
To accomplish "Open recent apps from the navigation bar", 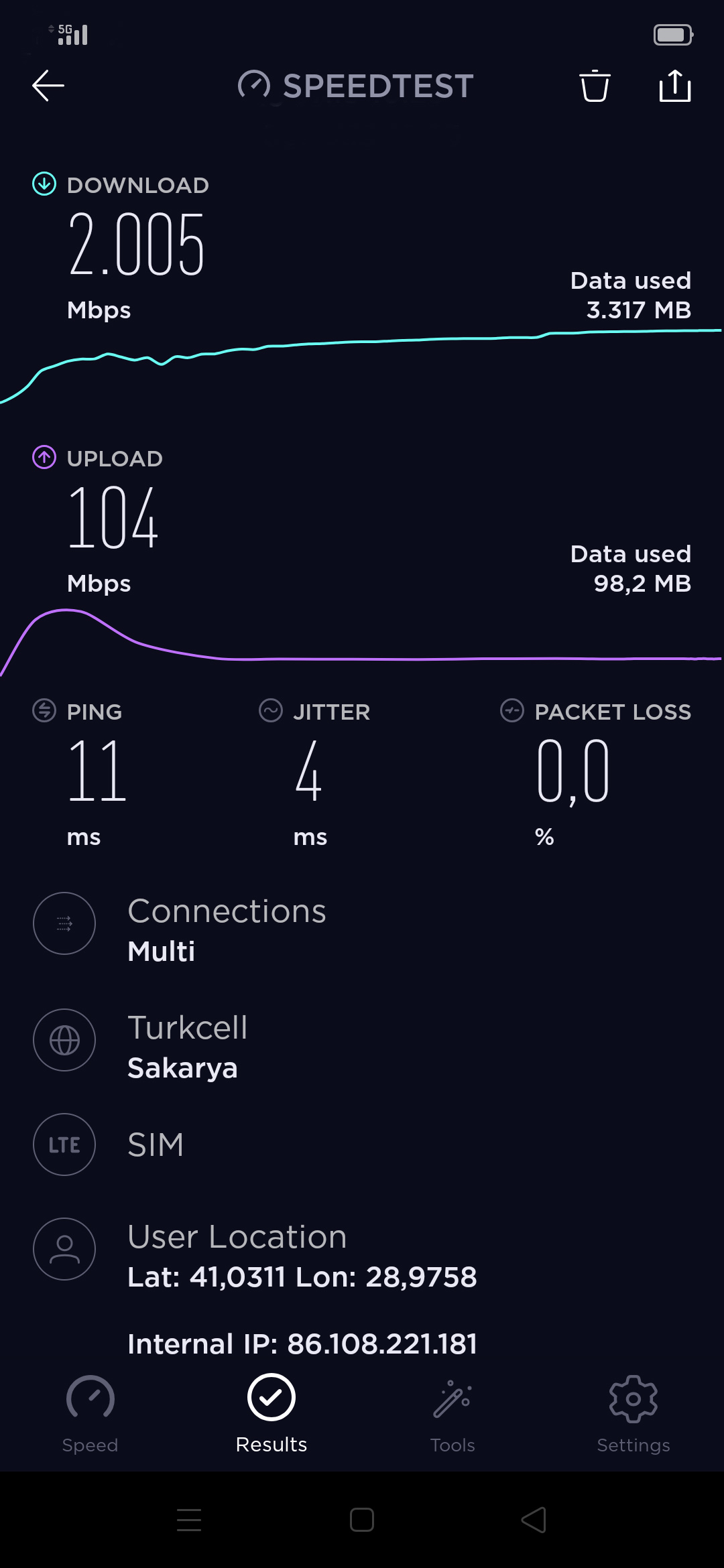I will [x=189, y=1520].
